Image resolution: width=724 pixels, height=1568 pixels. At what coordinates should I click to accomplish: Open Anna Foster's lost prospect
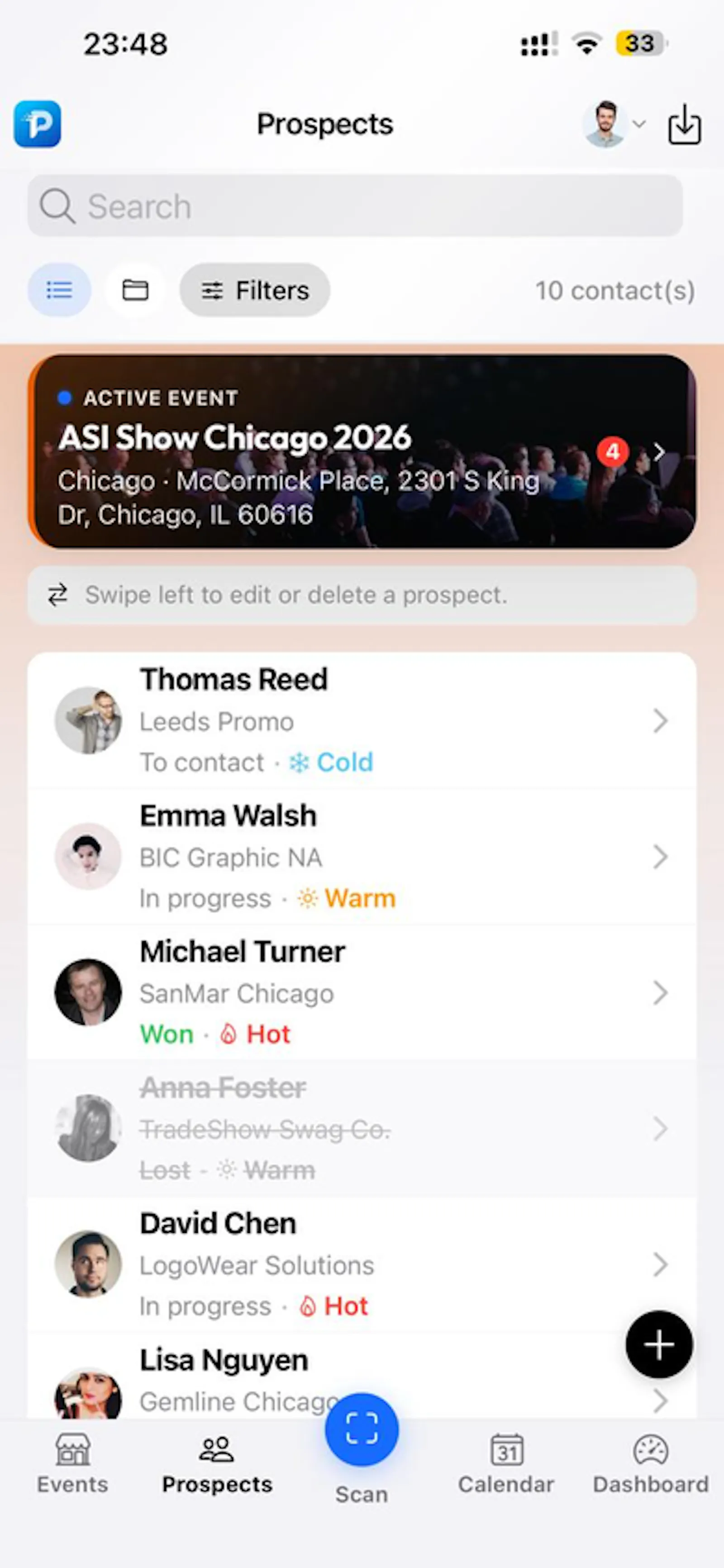click(362, 1128)
